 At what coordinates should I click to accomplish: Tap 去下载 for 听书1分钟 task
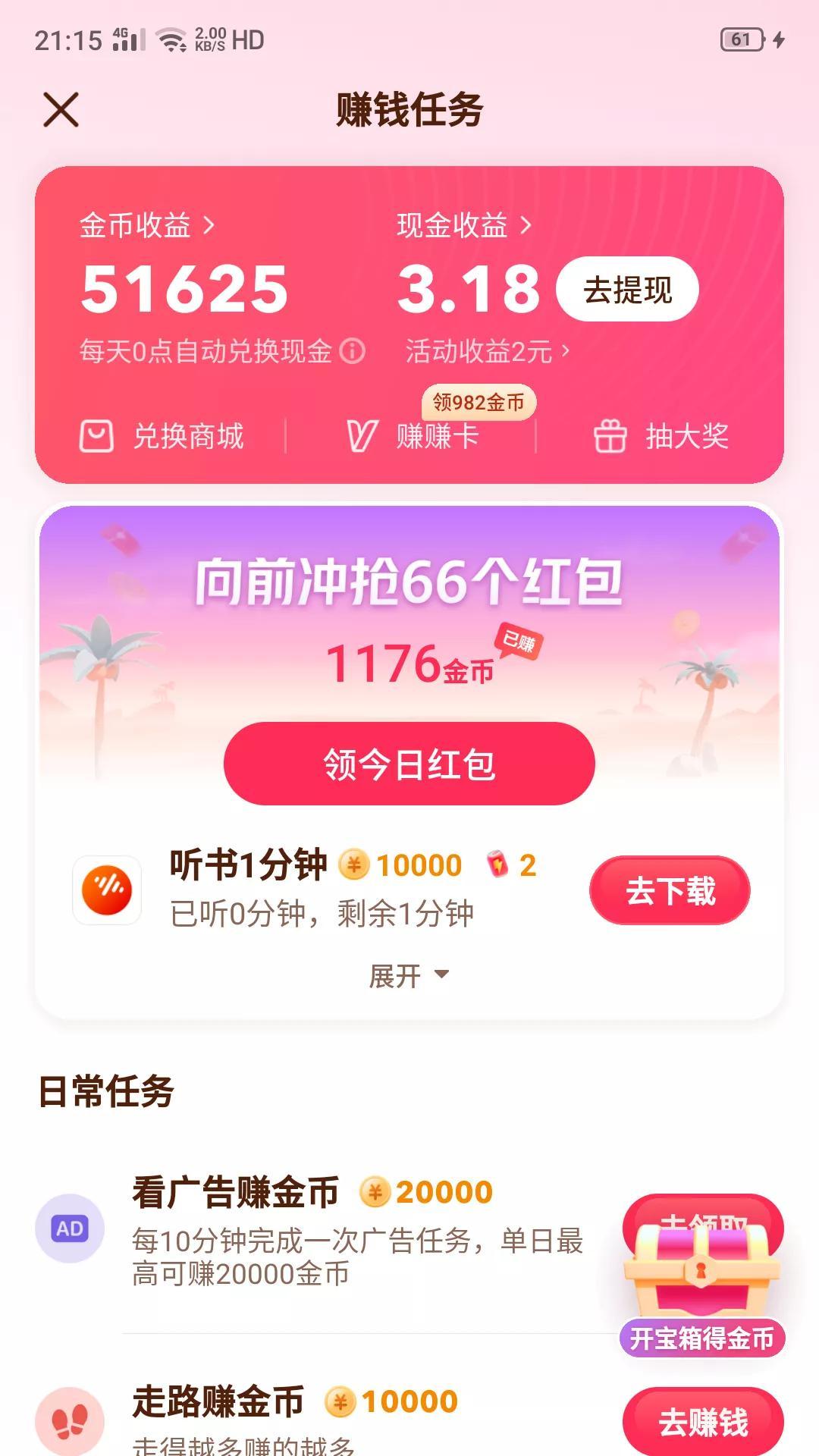point(670,890)
